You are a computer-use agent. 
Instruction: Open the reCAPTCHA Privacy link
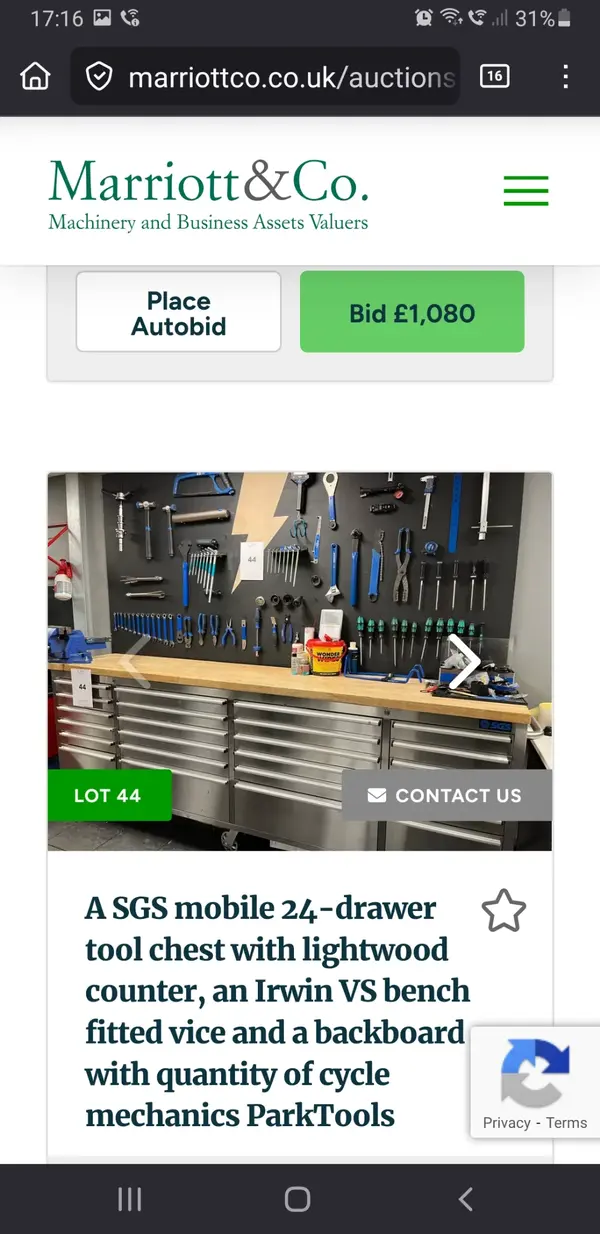[506, 1123]
